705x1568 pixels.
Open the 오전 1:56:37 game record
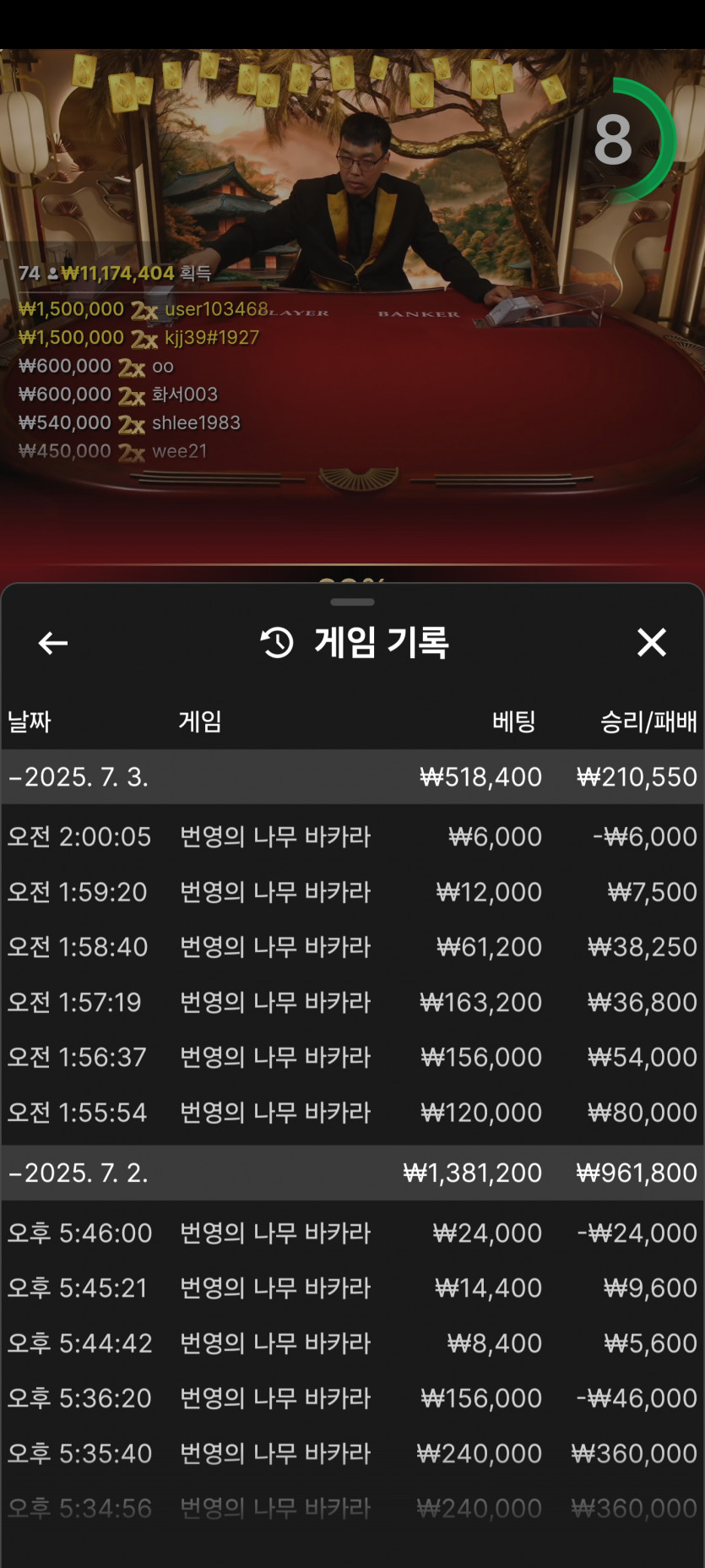[352, 1057]
